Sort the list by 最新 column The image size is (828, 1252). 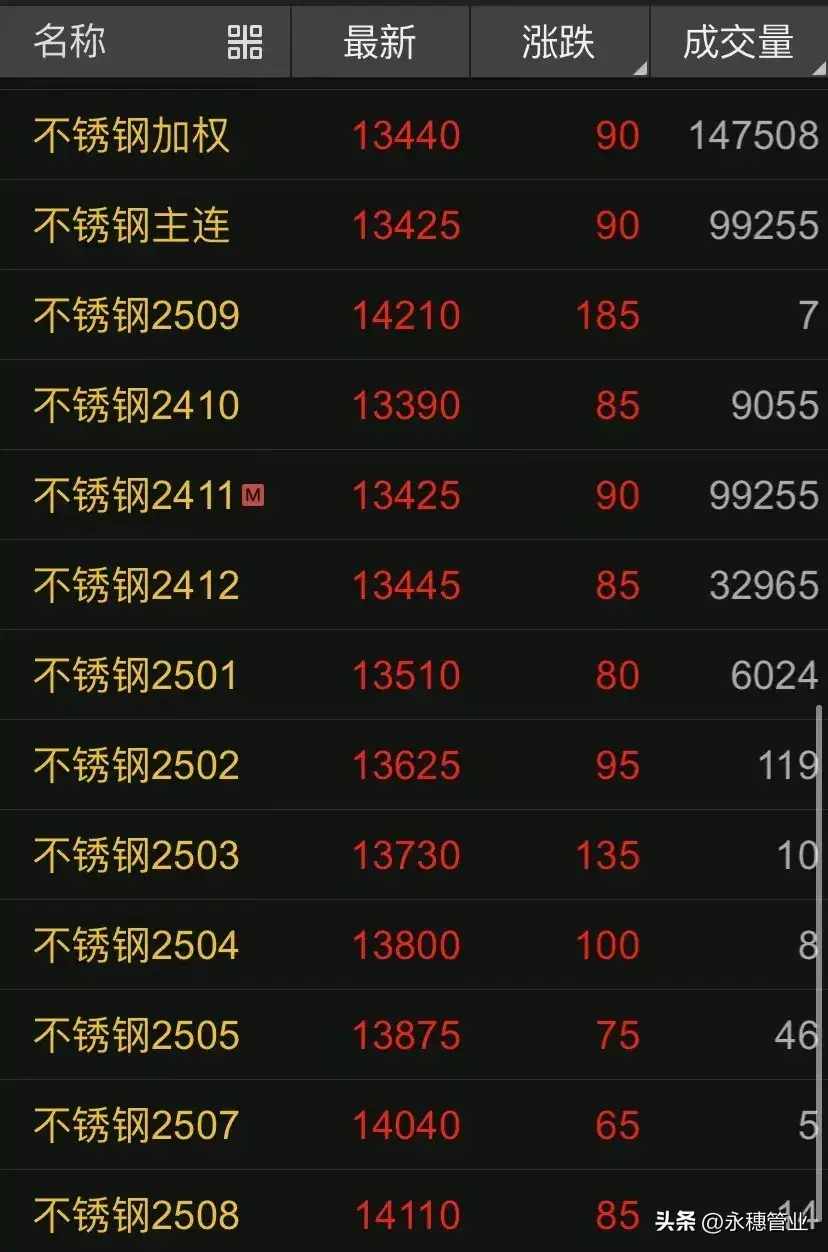tap(379, 43)
